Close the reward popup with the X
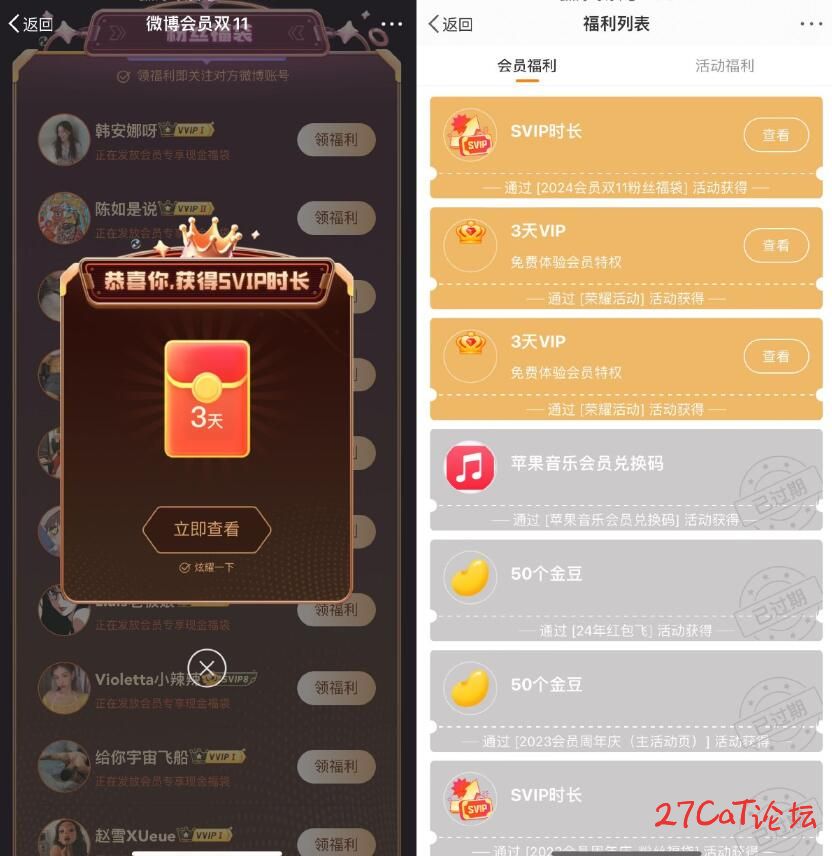Image resolution: width=832 pixels, height=856 pixels. click(x=207, y=668)
